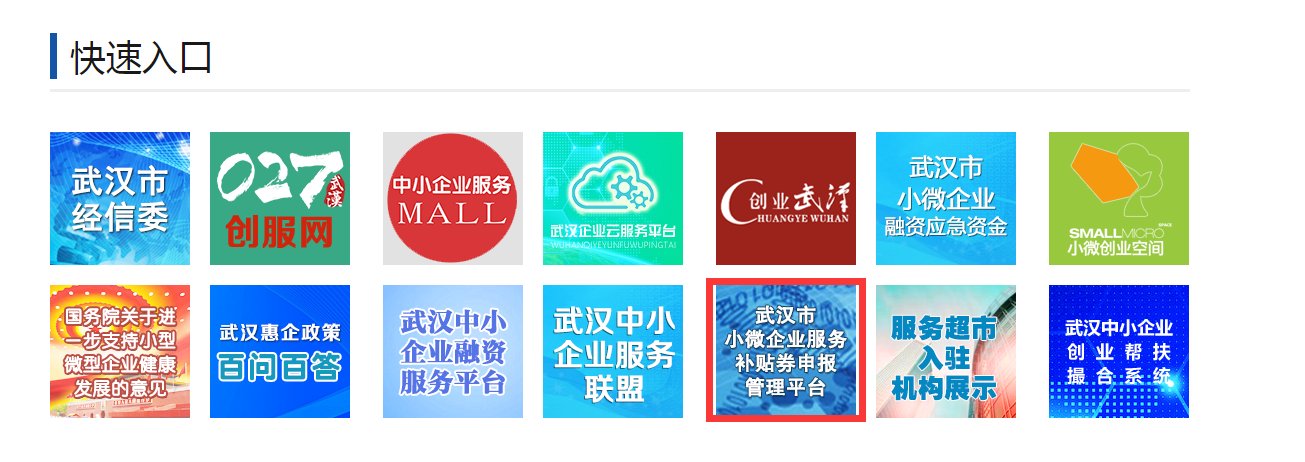Open 武汉中小企业融资服务平台 tile

(x=453, y=351)
